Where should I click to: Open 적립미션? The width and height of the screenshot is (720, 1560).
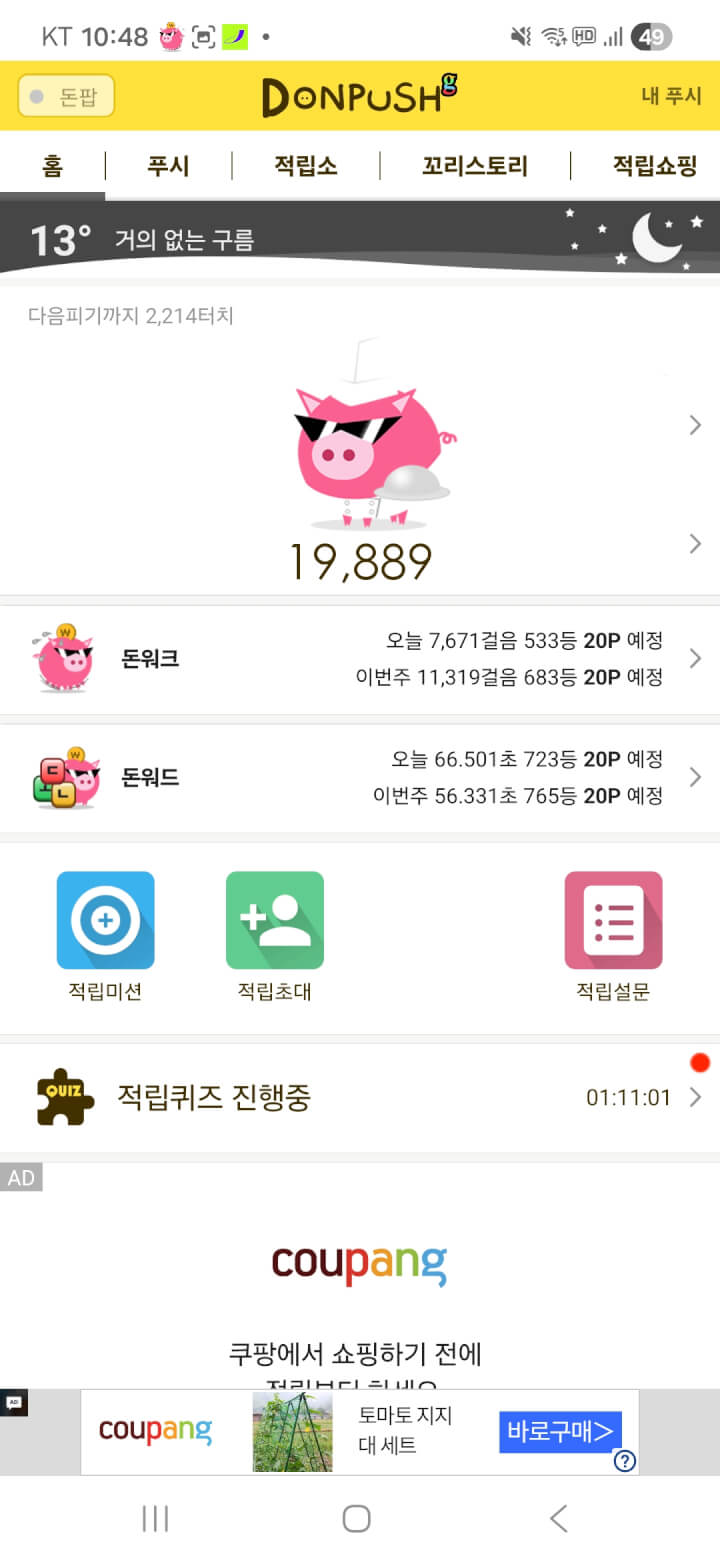tap(105, 920)
